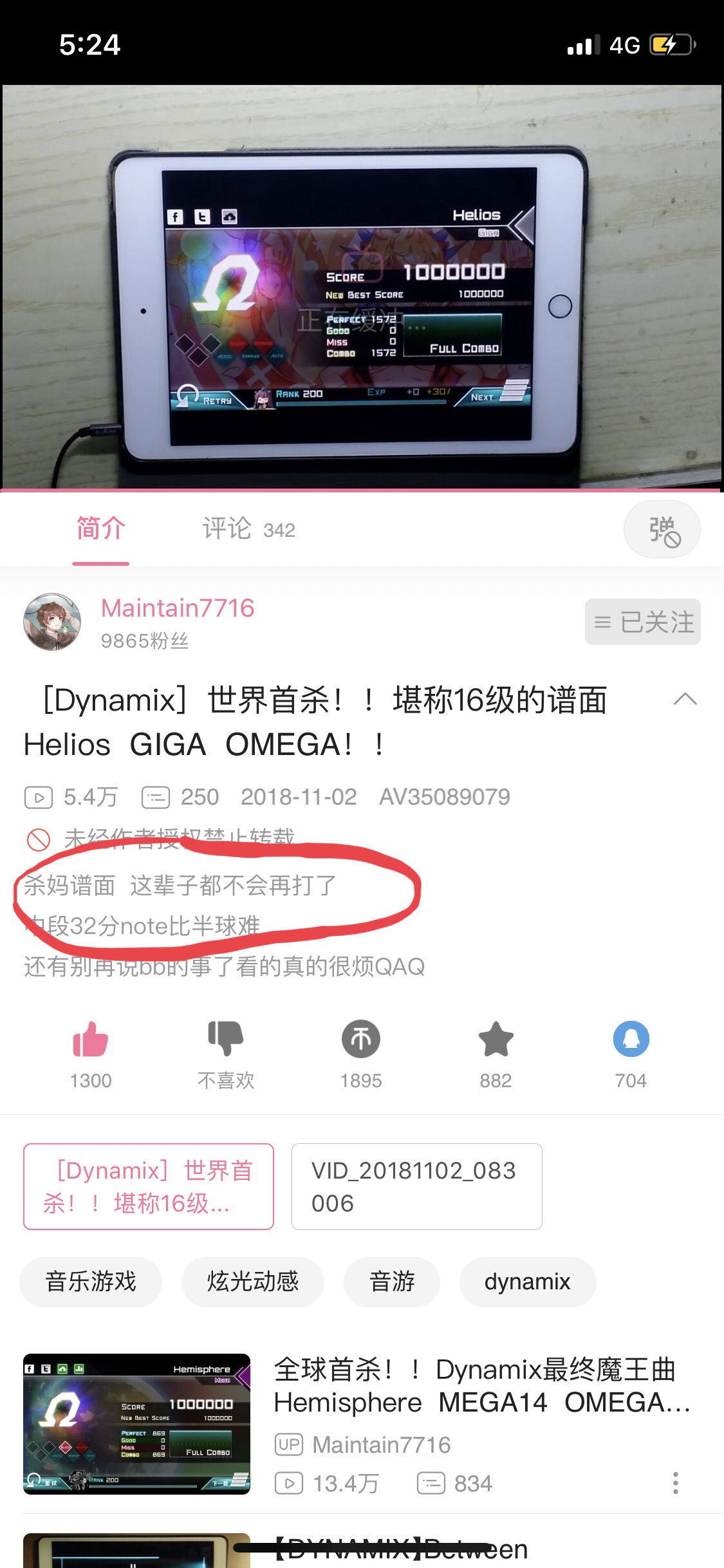Open Maintain7716's profile avatar

tap(52, 622)
